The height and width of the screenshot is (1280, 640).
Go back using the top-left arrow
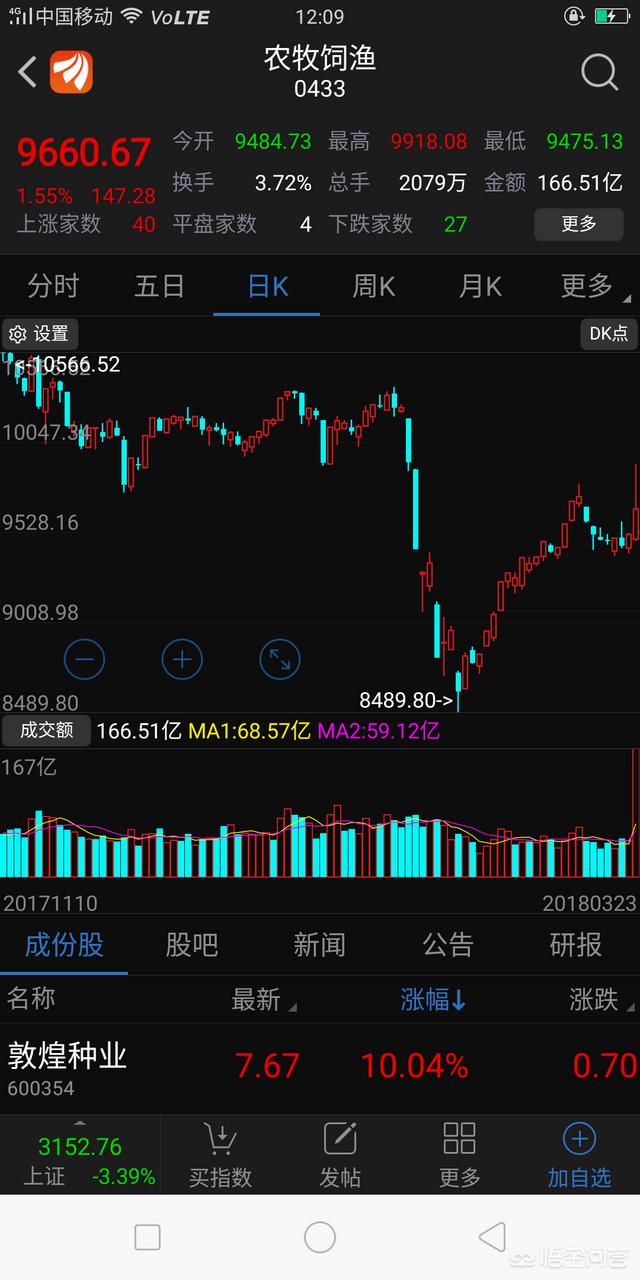point(28,72)
